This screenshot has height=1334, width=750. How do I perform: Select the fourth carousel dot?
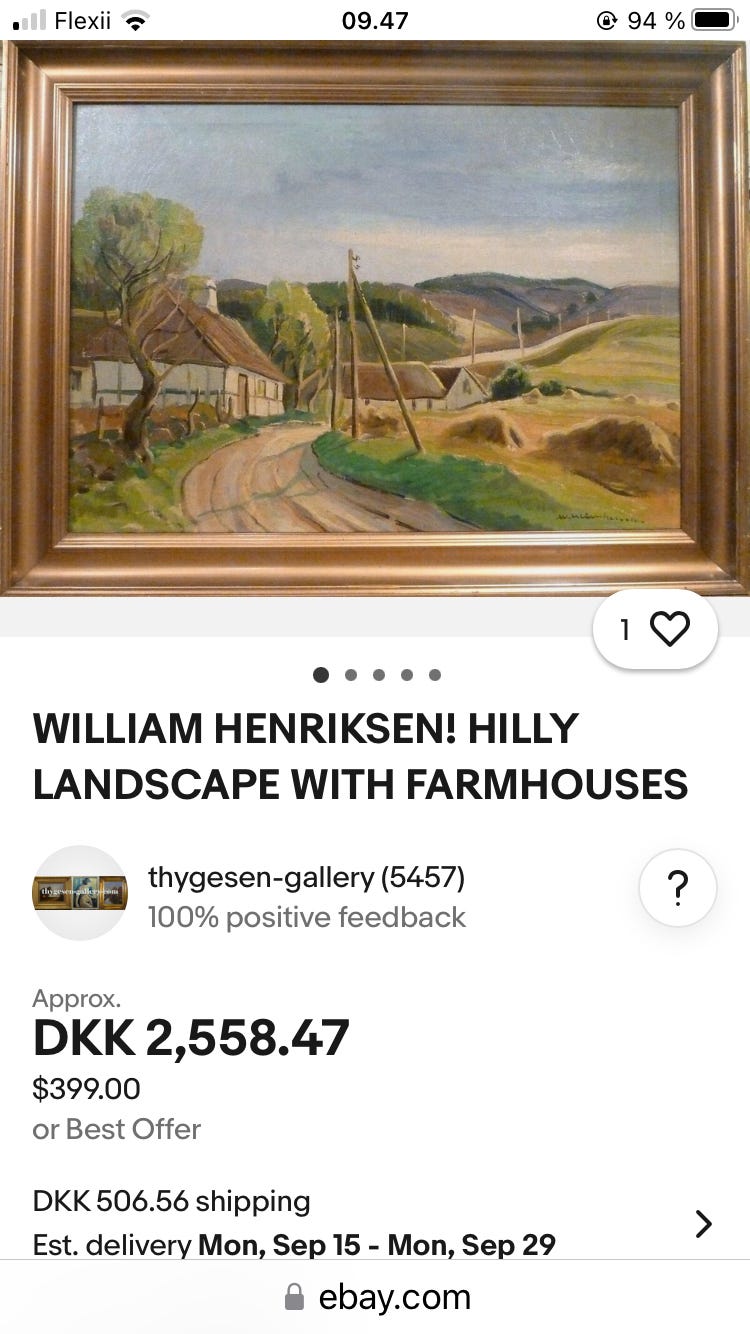[x=407, y=675]
